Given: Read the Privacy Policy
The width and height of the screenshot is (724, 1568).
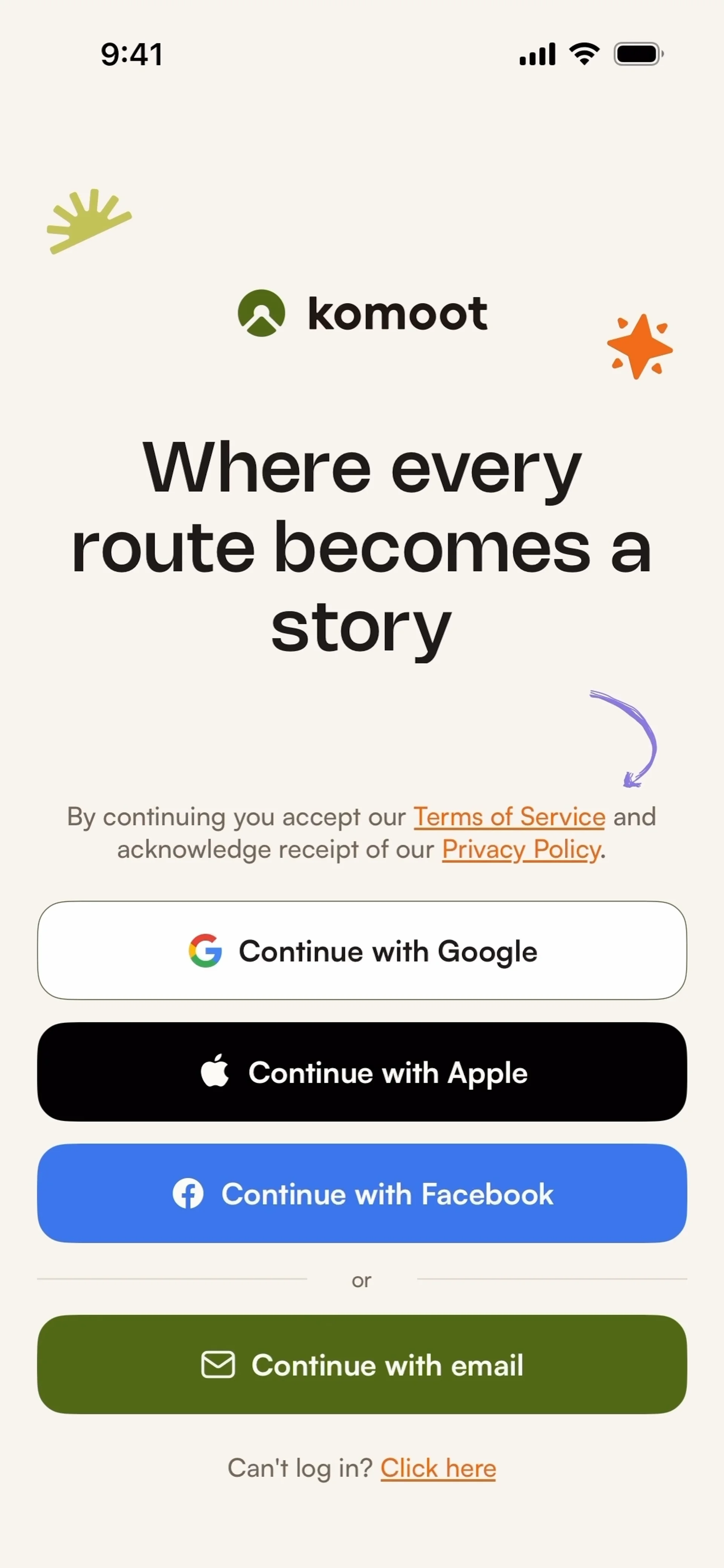Looking at the screenshot, I should point(521,849).
